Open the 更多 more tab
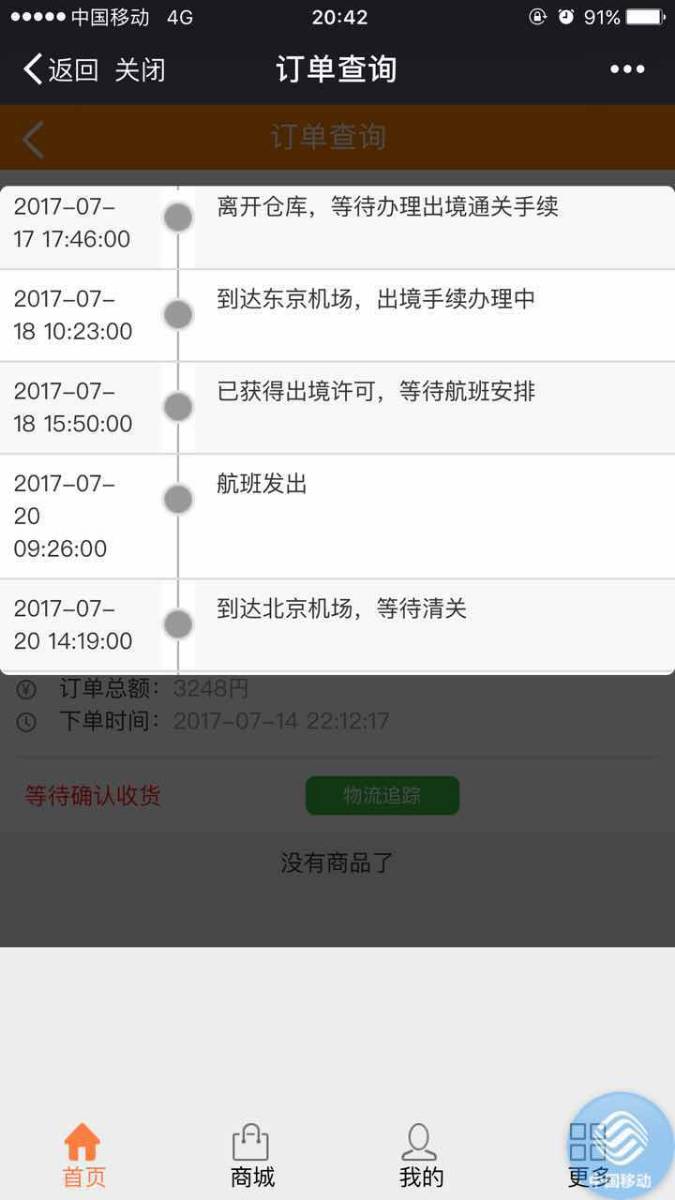Image resolution: width=675 pixels, height=1200 pixels. coord(589,1155)
